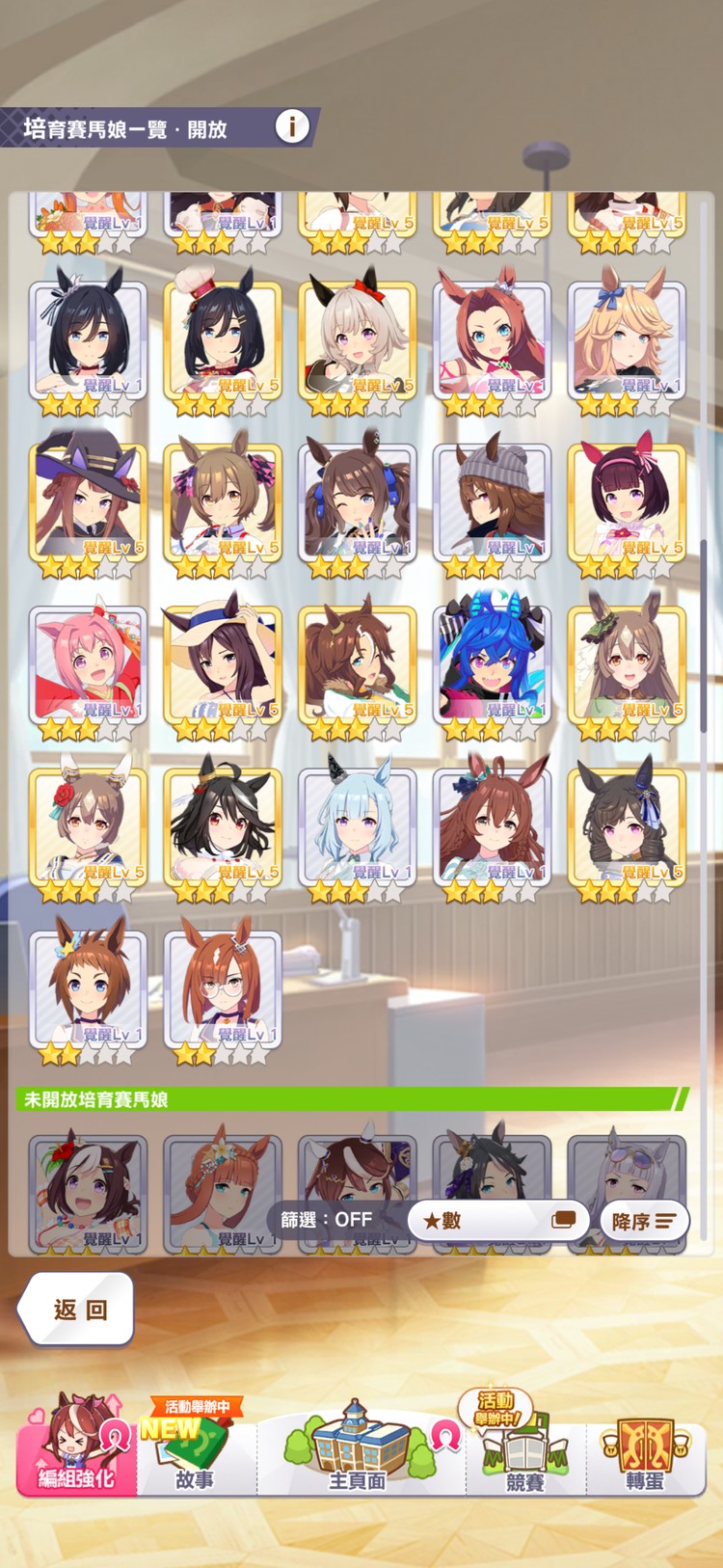Toggle the 降序 sort order
The width and height of the screenshot is (723, 1568).
tap(643, 1221)
